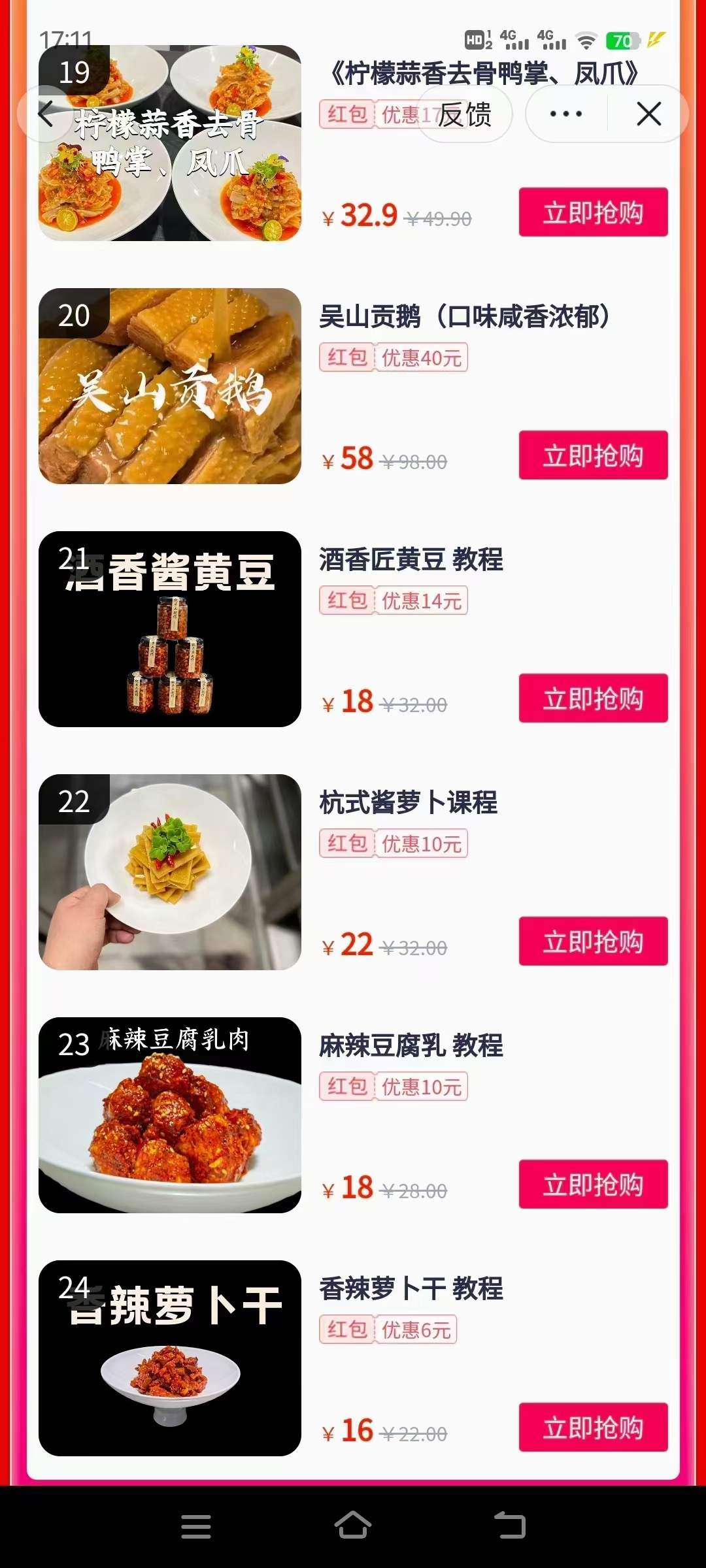706x1568 pixels.
Task: Tap 立即抢购 for 吴山贡鹅
Action: 592,456
